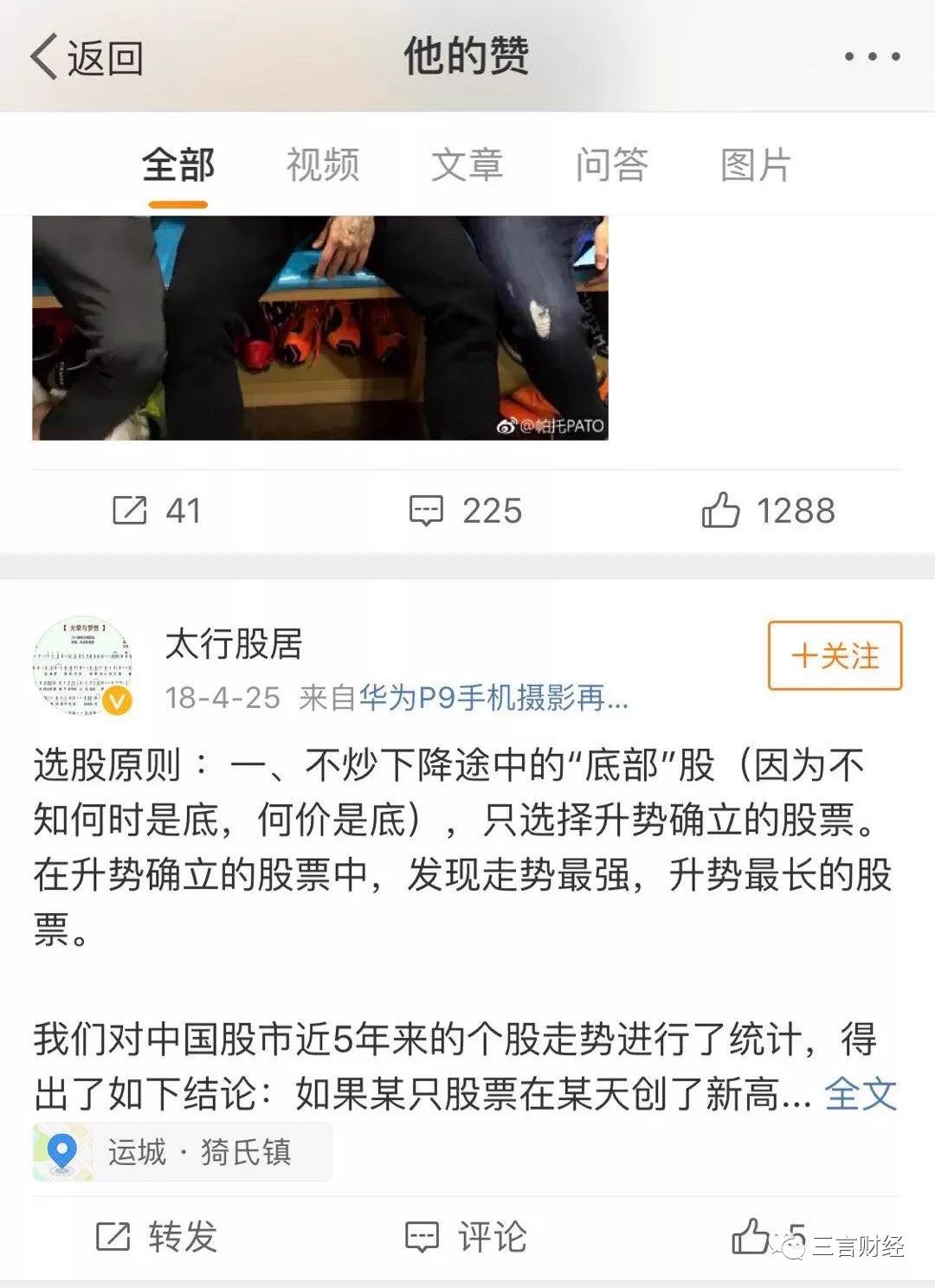The image size is (935, 1288).
Task: Open location details for 运城·猗氏镇
Action: click(199, 1150)
